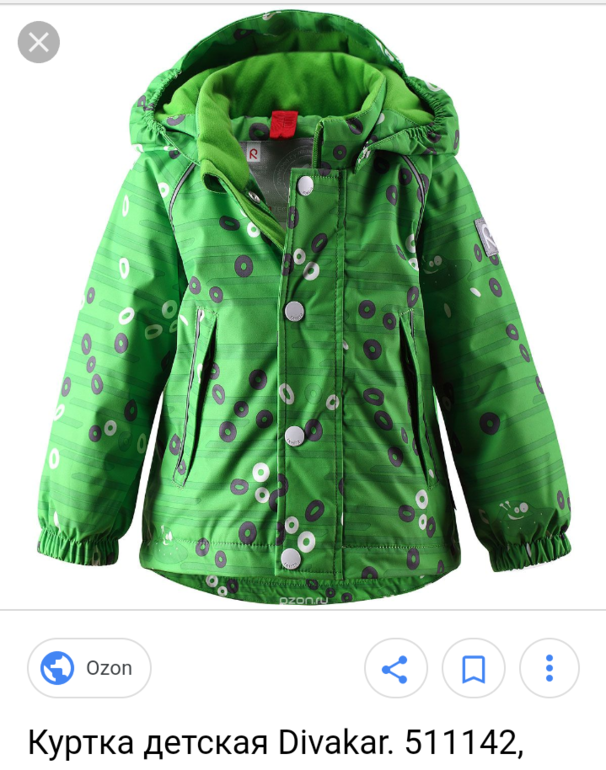Visit the Ozon source site
This screenshot has height=770, width=606.
tap(89, 667)
